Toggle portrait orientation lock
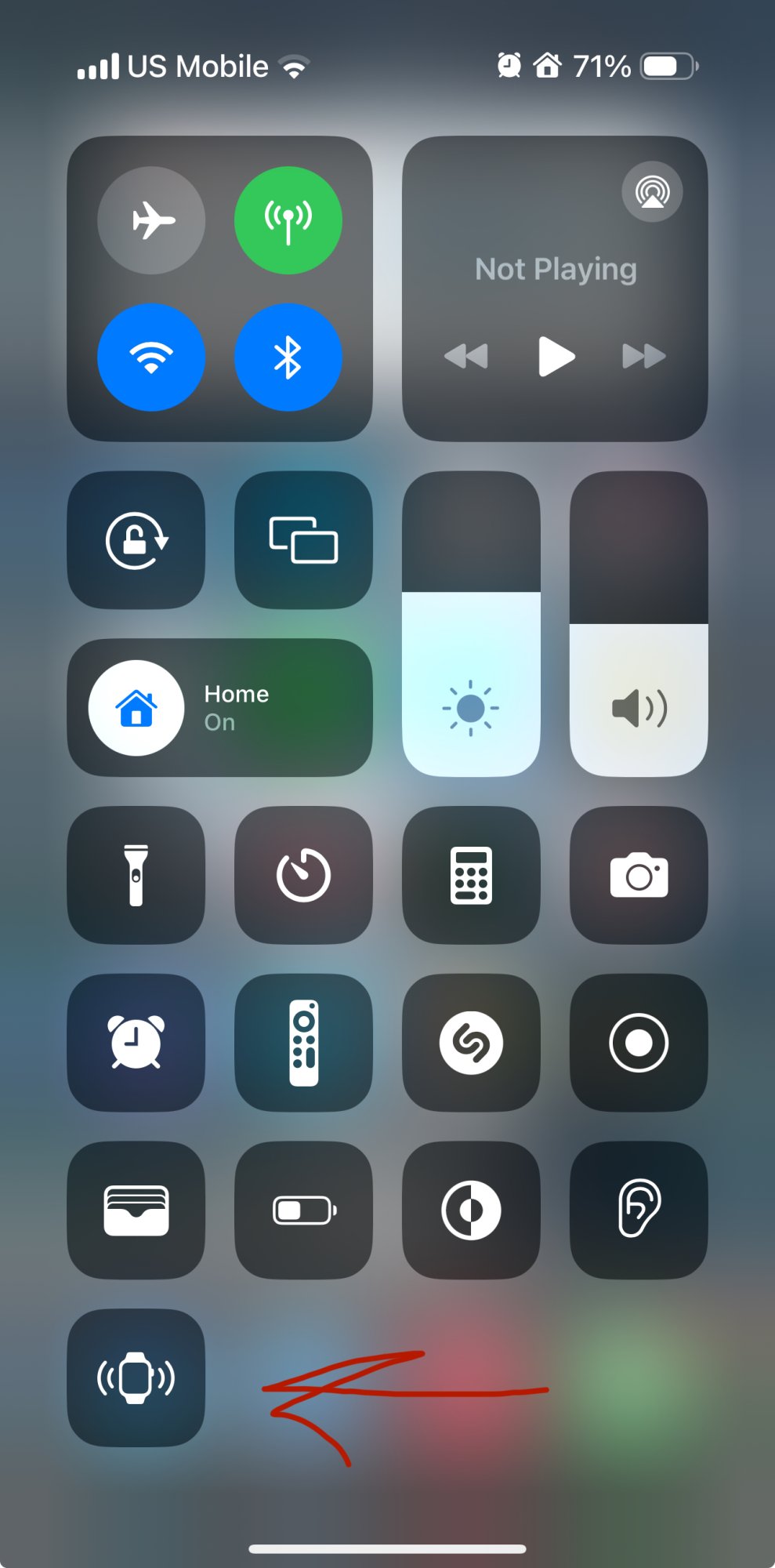This screenshot has height=1568, width=775. point(136,540)
